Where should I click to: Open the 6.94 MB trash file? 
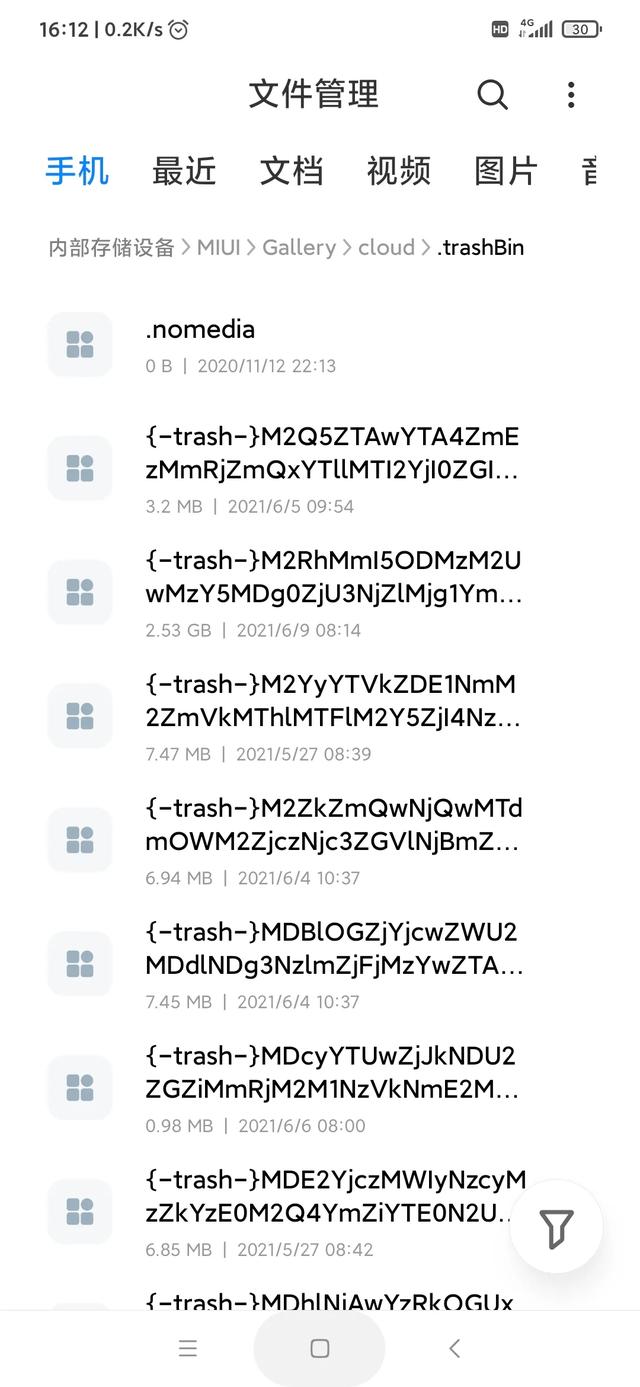320,840
